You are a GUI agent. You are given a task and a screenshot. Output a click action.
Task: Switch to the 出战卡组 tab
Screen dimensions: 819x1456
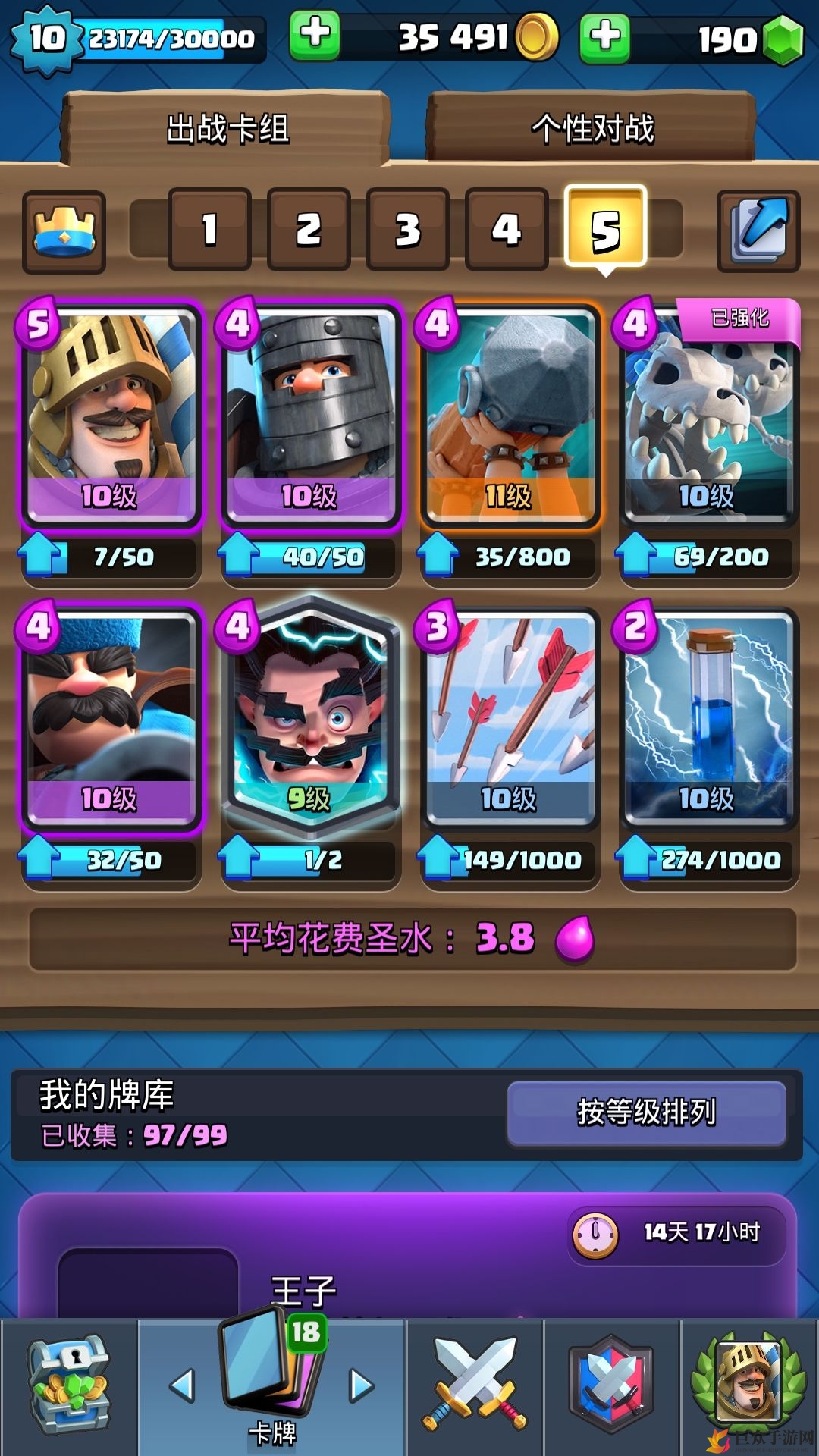(x=227, y=127)
